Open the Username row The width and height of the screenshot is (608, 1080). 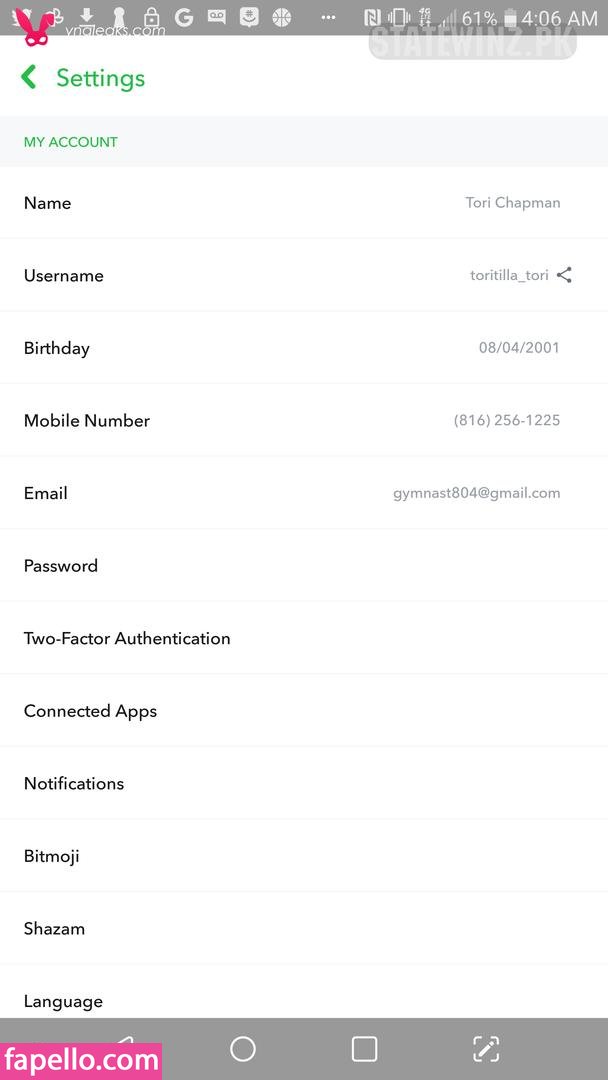(x=304, y=275)
